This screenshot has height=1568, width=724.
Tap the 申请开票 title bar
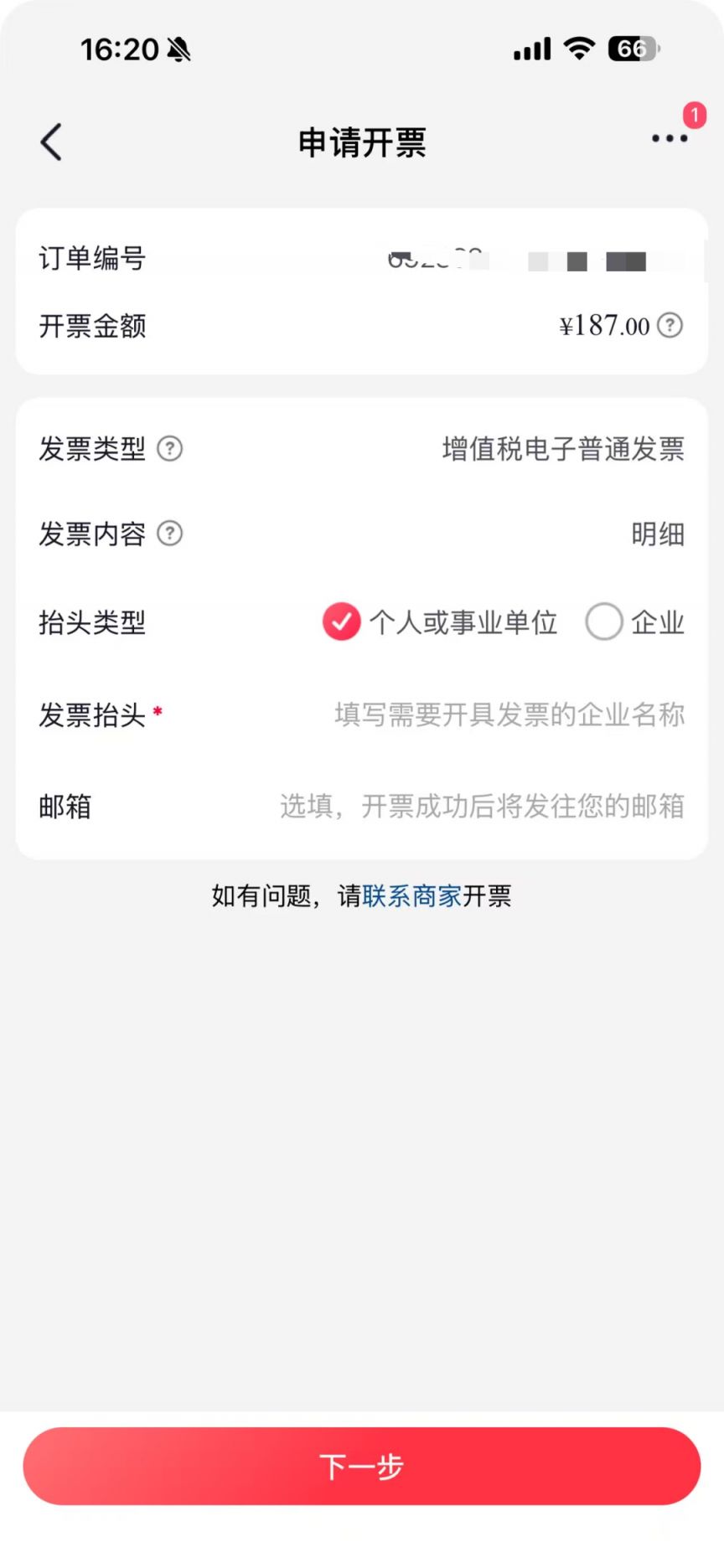[360, 143]
